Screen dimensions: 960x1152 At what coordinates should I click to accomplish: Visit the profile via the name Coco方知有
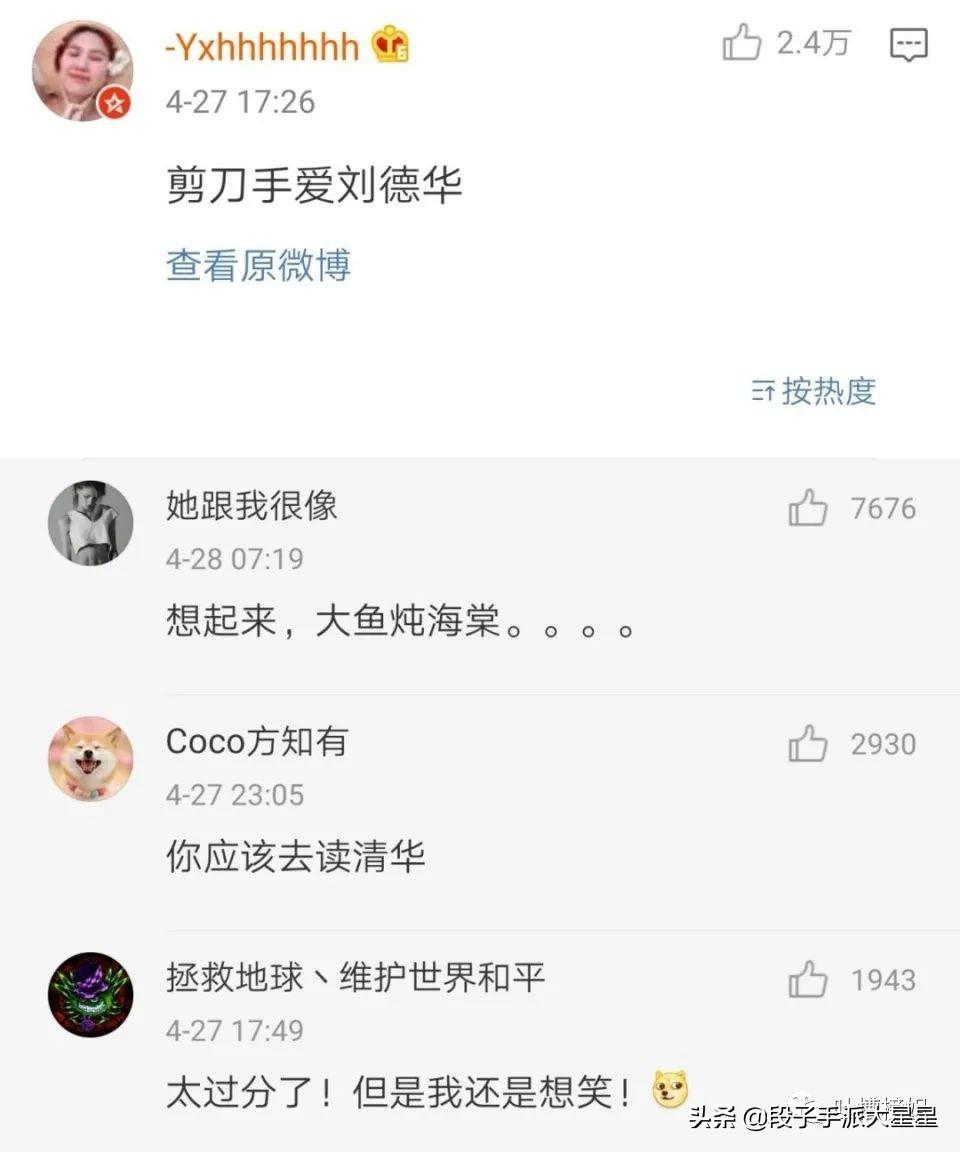256,742
